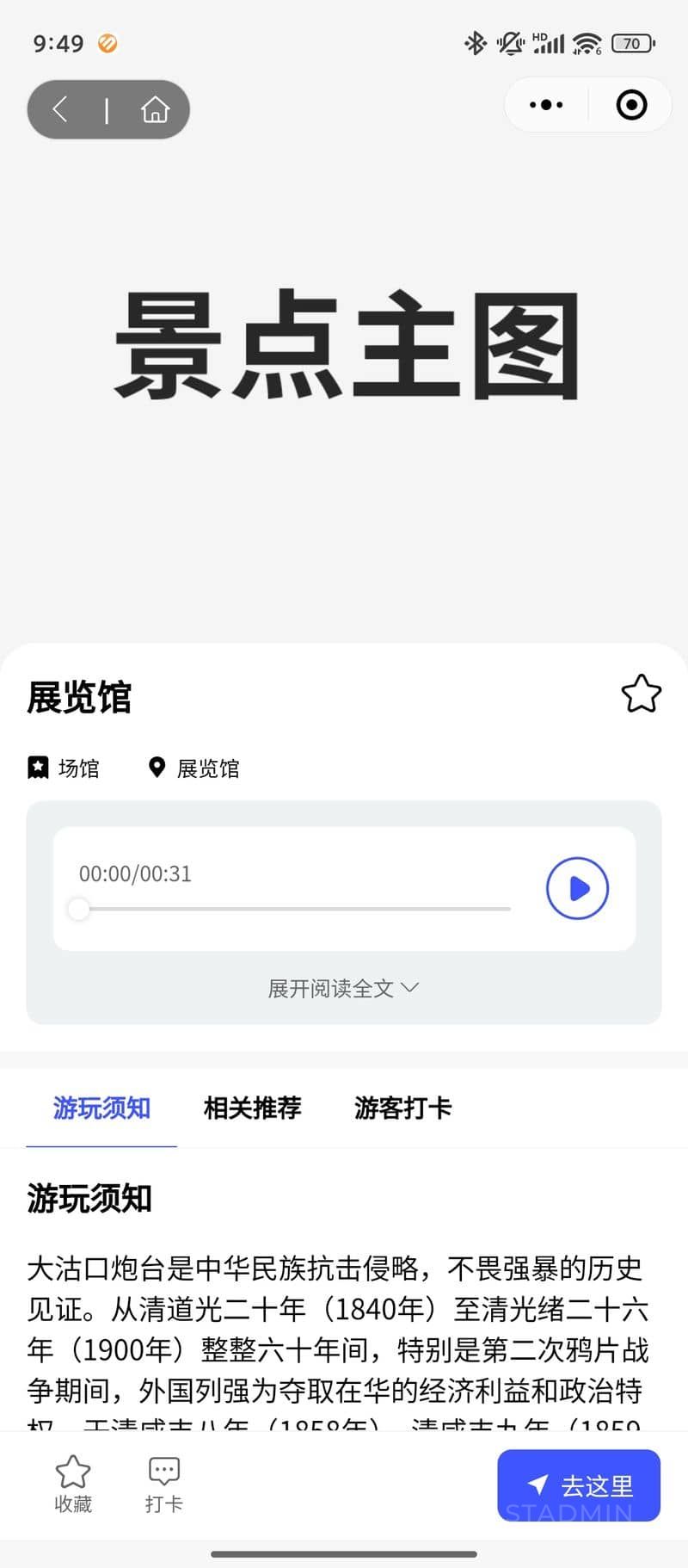Viewport: 688px width, 1568px height.
Task: Tap the audio progress slider
Action: [x=292, y=909]
